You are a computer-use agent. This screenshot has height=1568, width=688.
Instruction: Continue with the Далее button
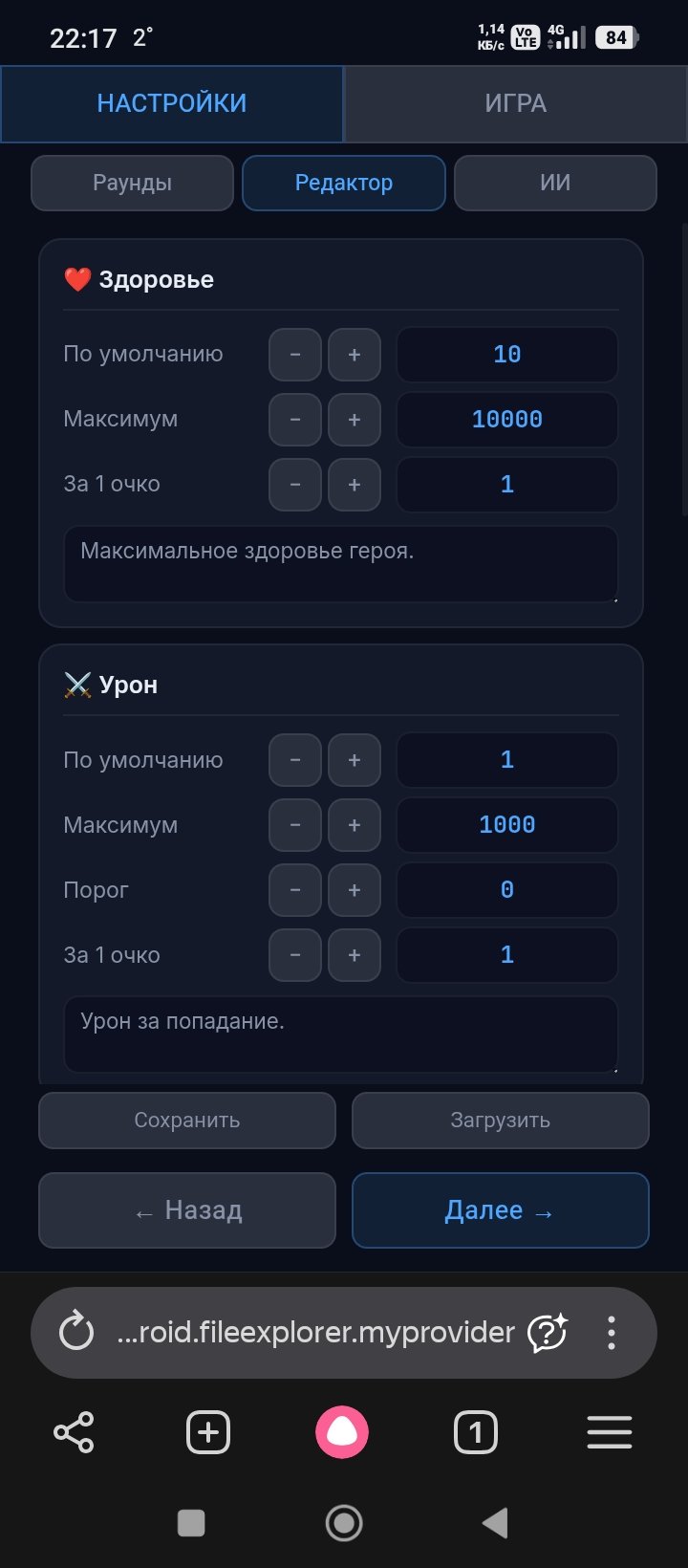(500, 1210)
